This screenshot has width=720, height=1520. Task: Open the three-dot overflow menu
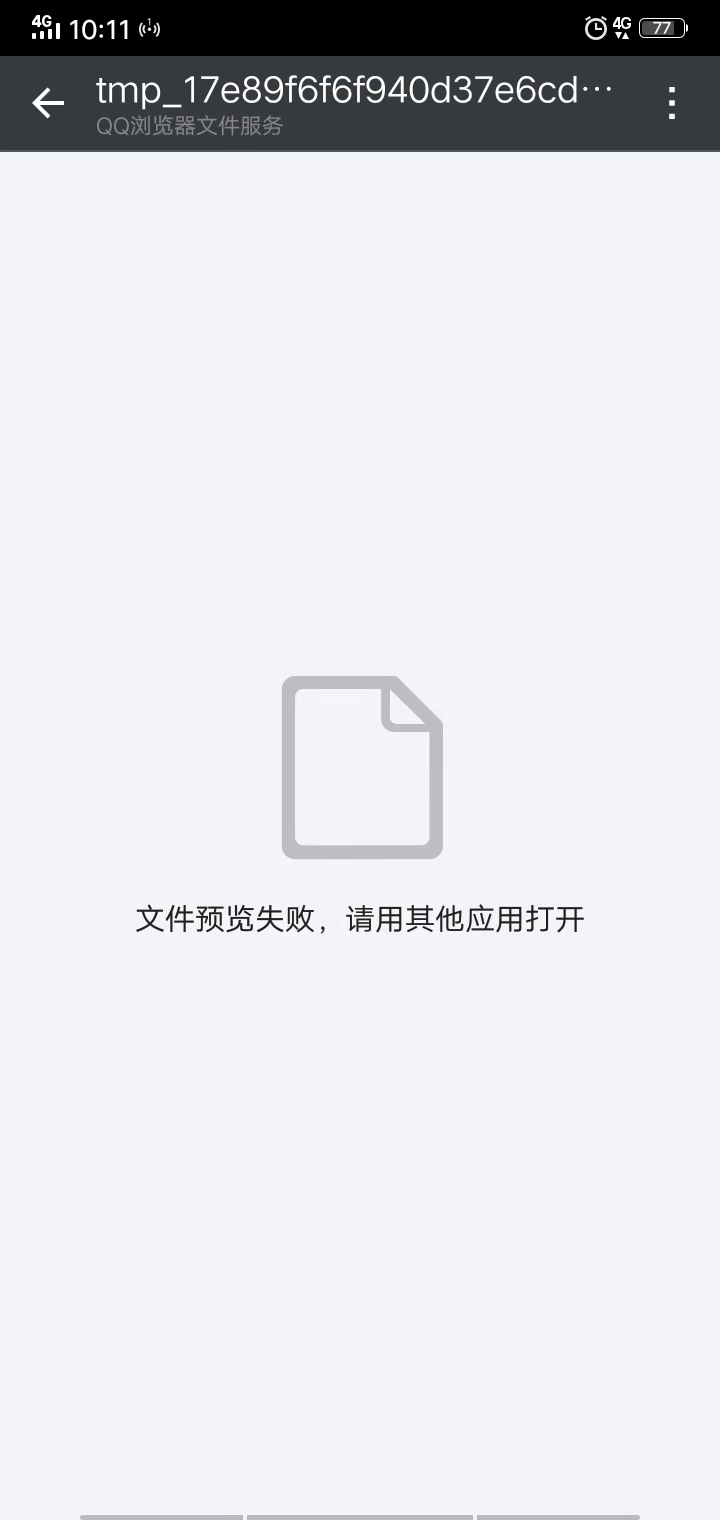[x=672, y=103]
